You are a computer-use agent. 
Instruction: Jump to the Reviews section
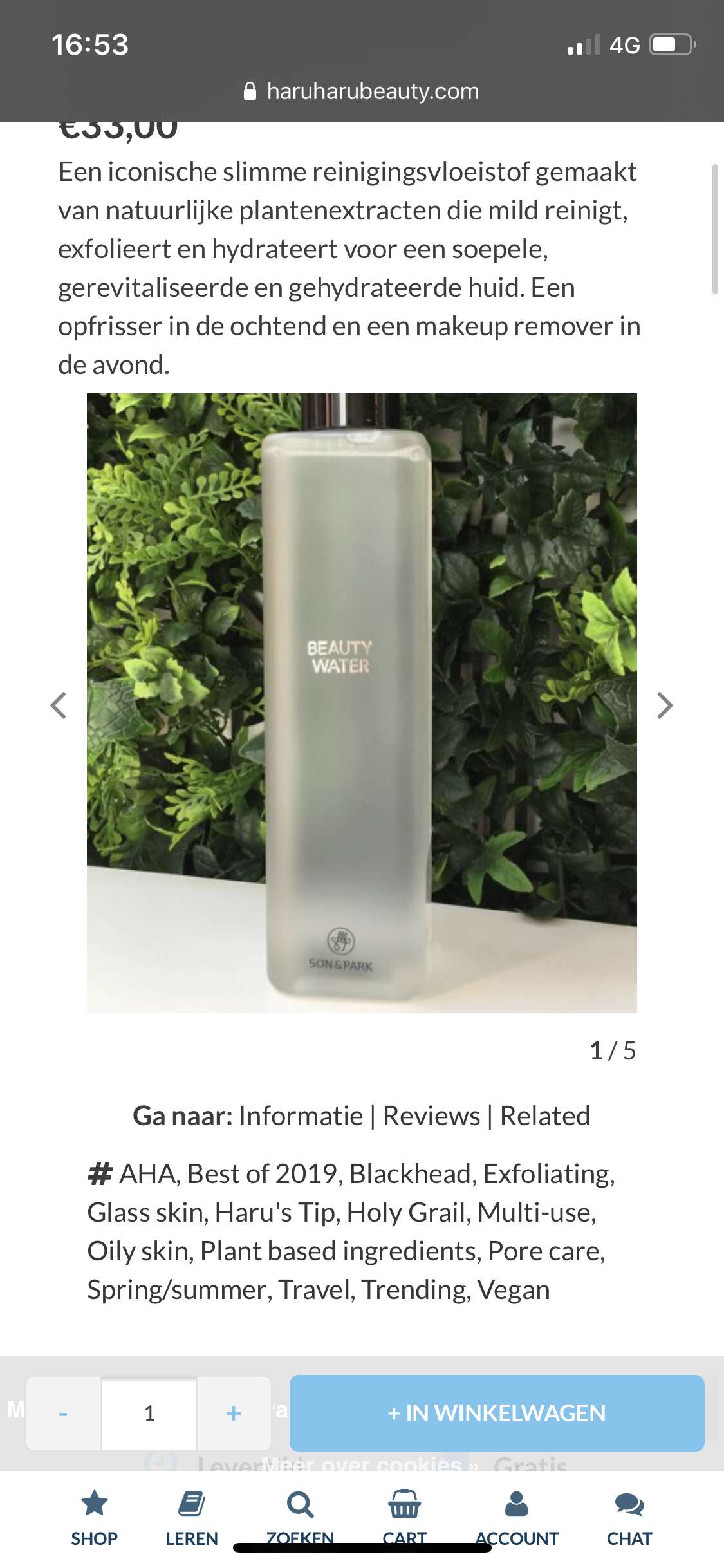coord(431,1115)
